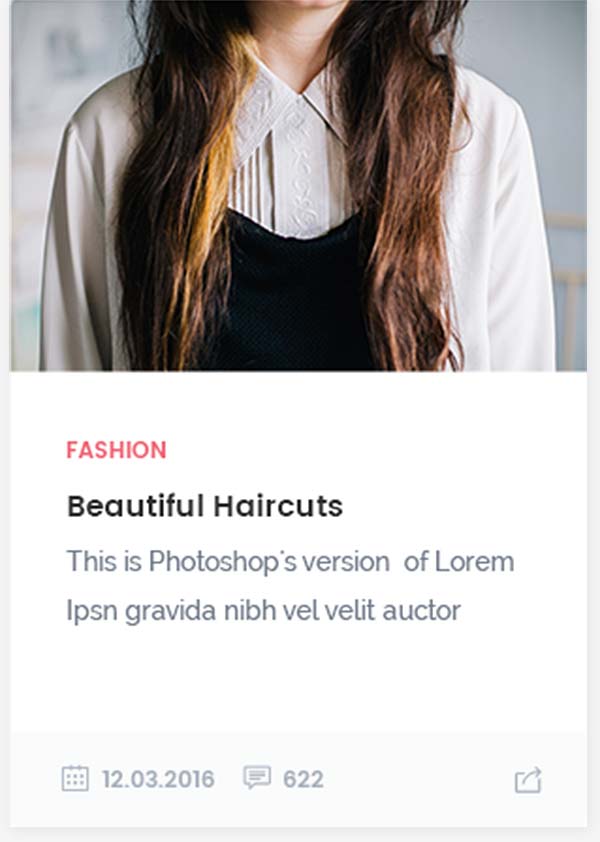The height and width of the screenshot is (842, 600).
Task: Open the FASHION category link
Action: pyautogui.click(x=116, y=450)
